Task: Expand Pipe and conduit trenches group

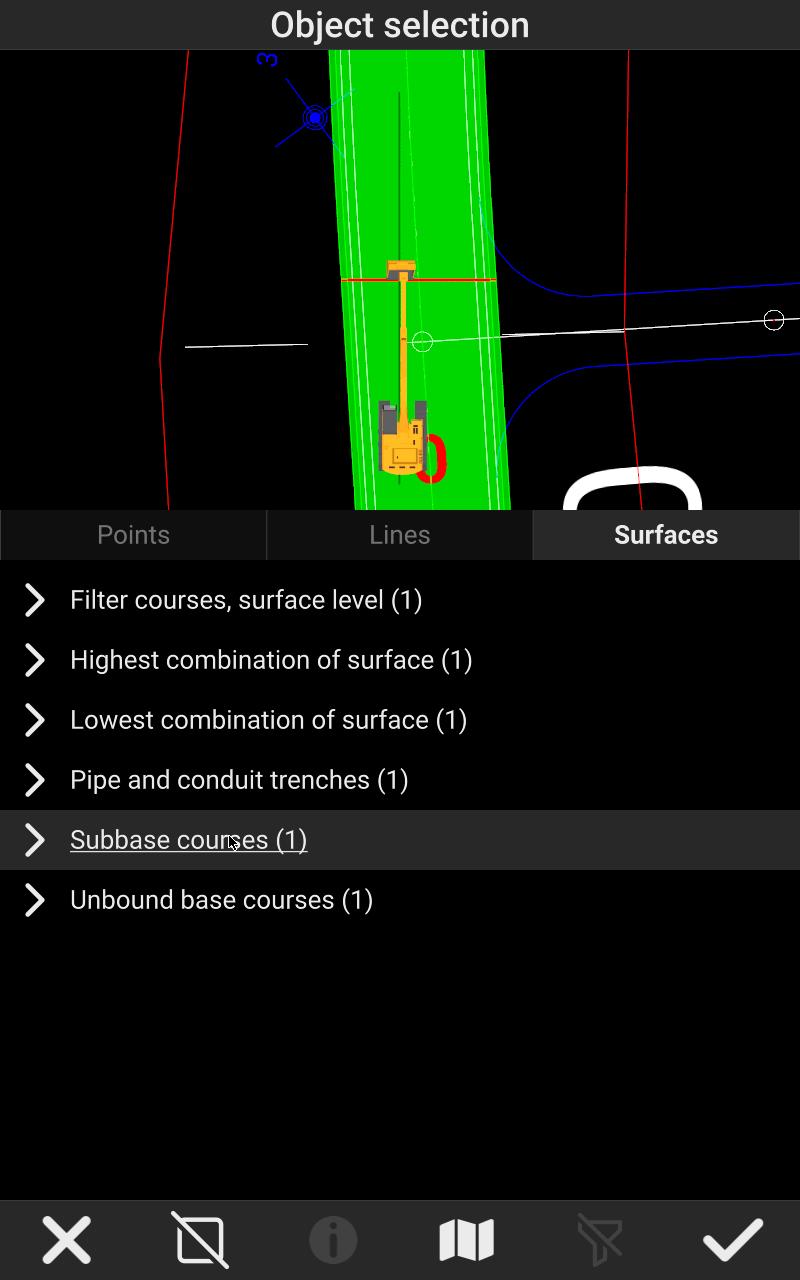Action: pyautogui.click(x=35, y=780)
